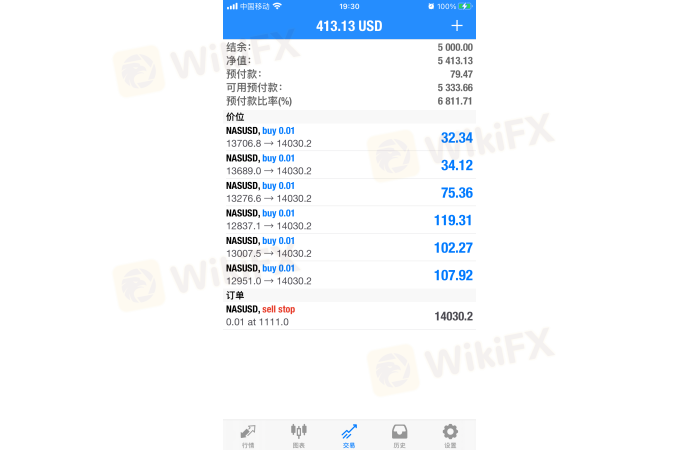Open the NASUSD sell stop order
The height and width of the screenshot is (450, 700).
(x=349, y=316)
